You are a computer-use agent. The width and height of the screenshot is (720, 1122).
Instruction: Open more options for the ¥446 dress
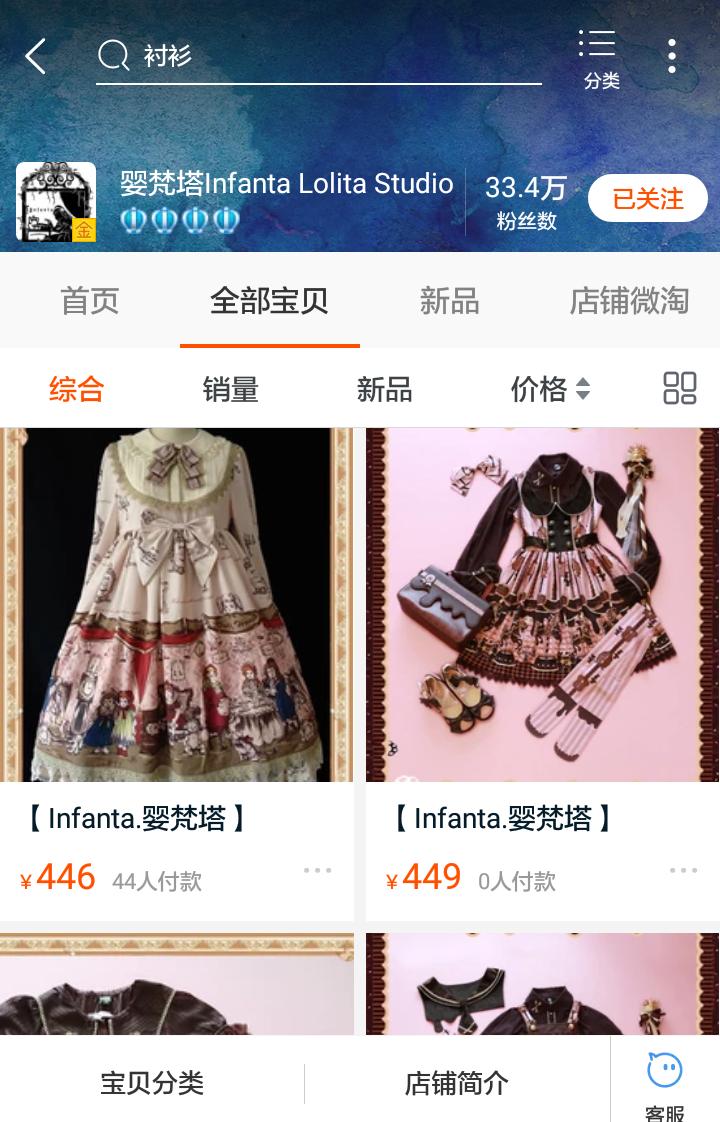point(318,870)
